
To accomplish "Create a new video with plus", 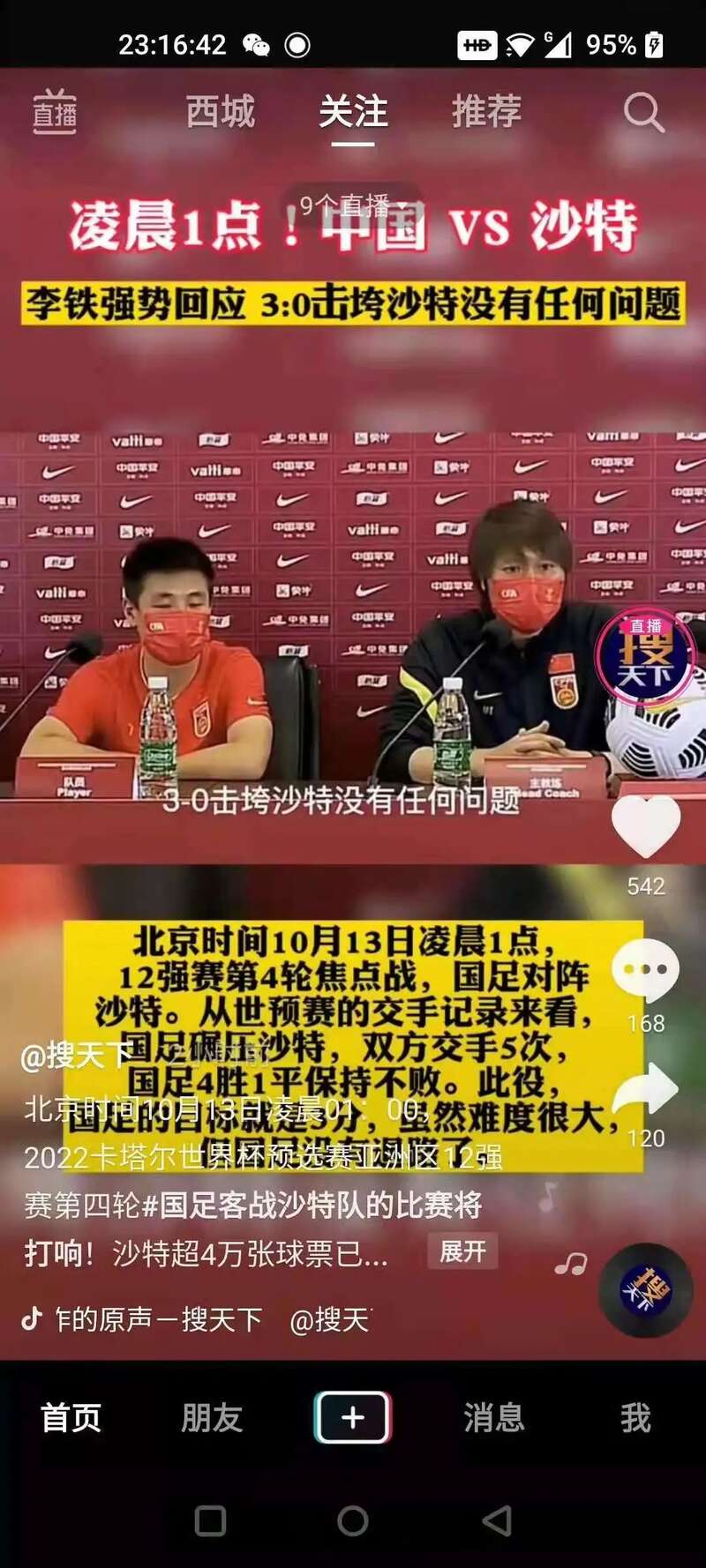I will [353, 1417].
